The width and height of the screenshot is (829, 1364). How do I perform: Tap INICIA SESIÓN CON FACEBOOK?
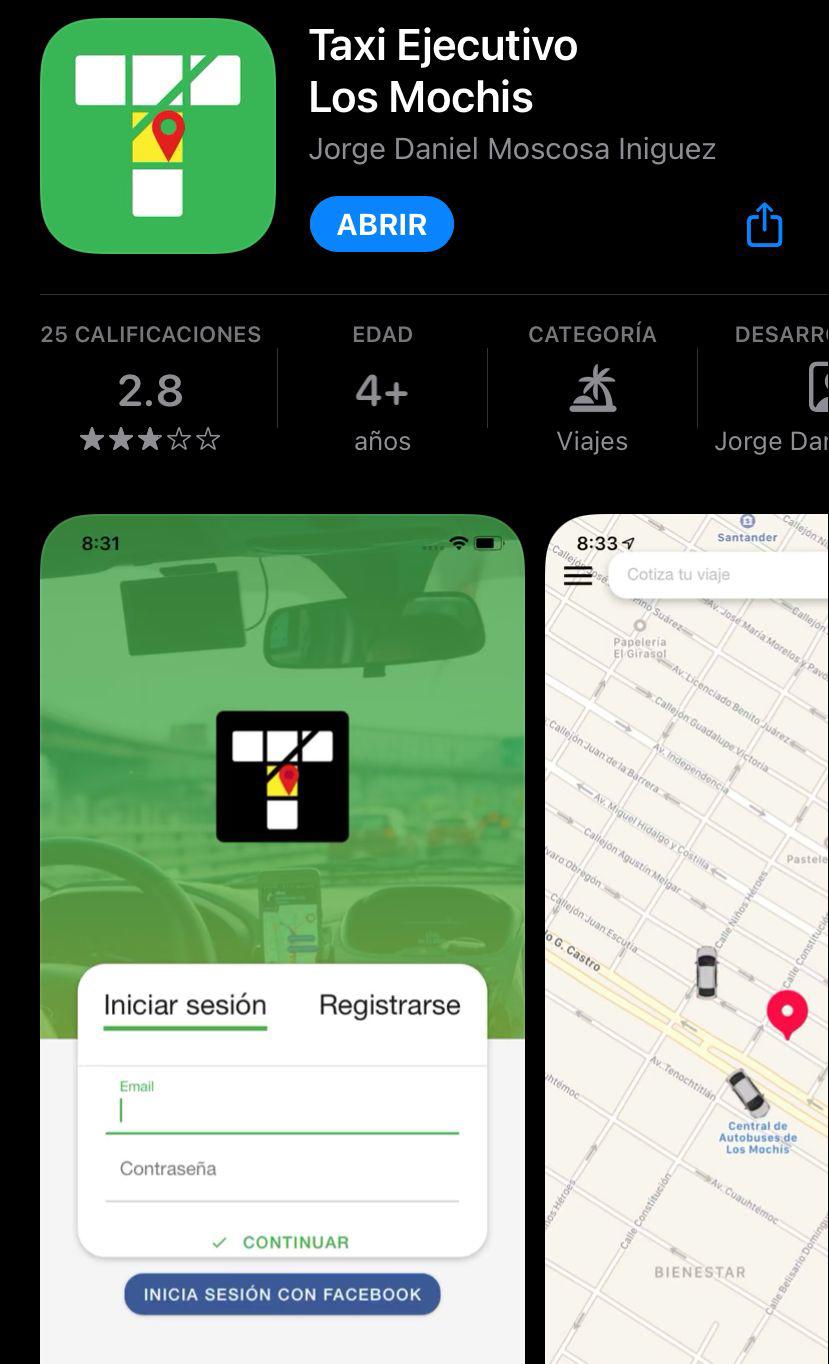pos(283,1293)
